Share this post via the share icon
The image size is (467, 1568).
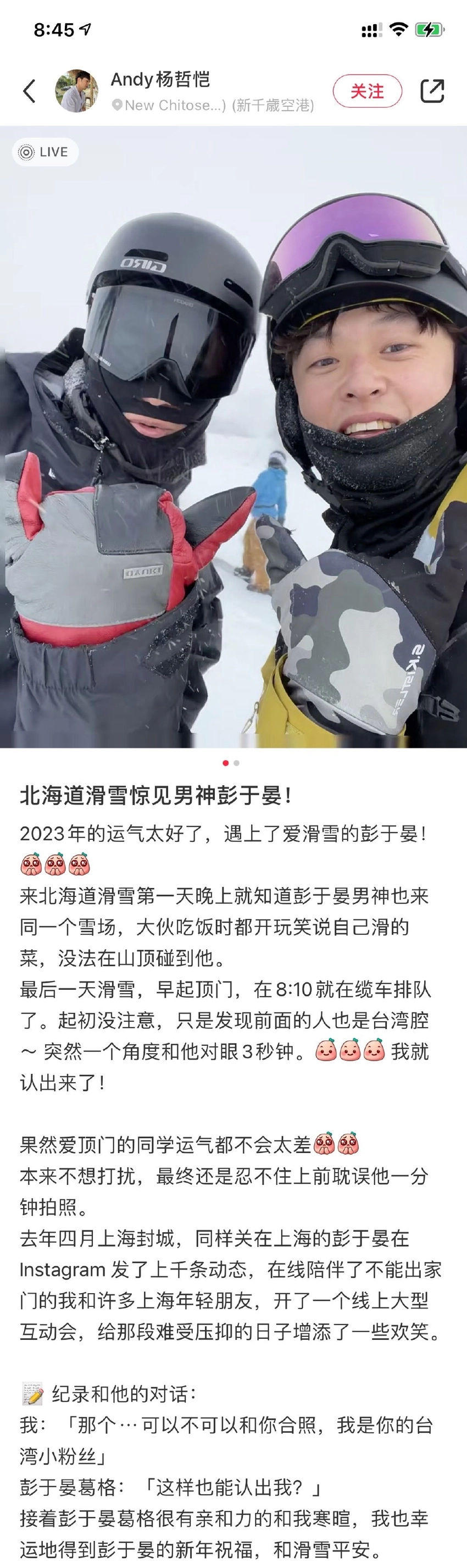[432, 91]
